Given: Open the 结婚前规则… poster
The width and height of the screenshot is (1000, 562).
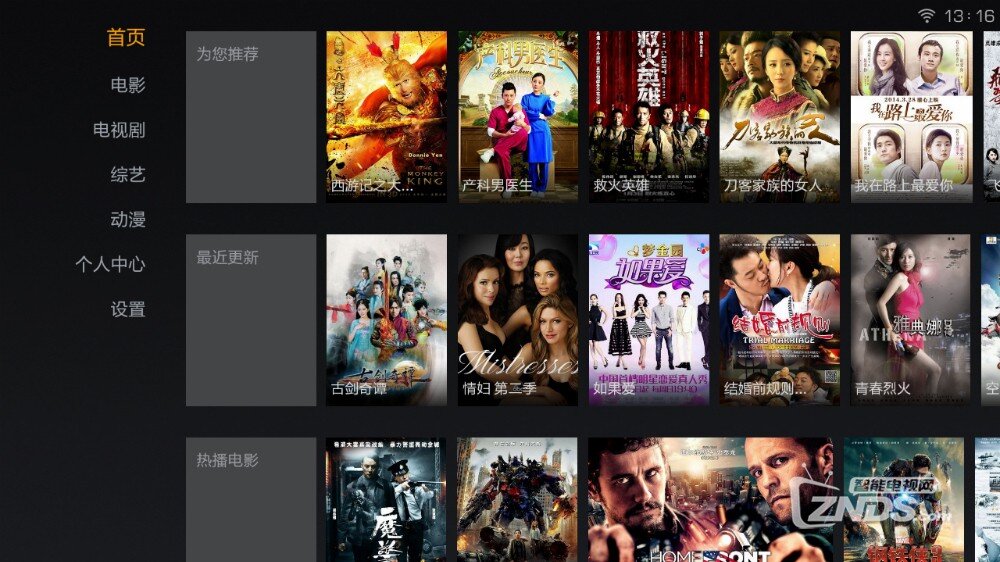Looking at the screenshot, I should click(x=779, y=320).
